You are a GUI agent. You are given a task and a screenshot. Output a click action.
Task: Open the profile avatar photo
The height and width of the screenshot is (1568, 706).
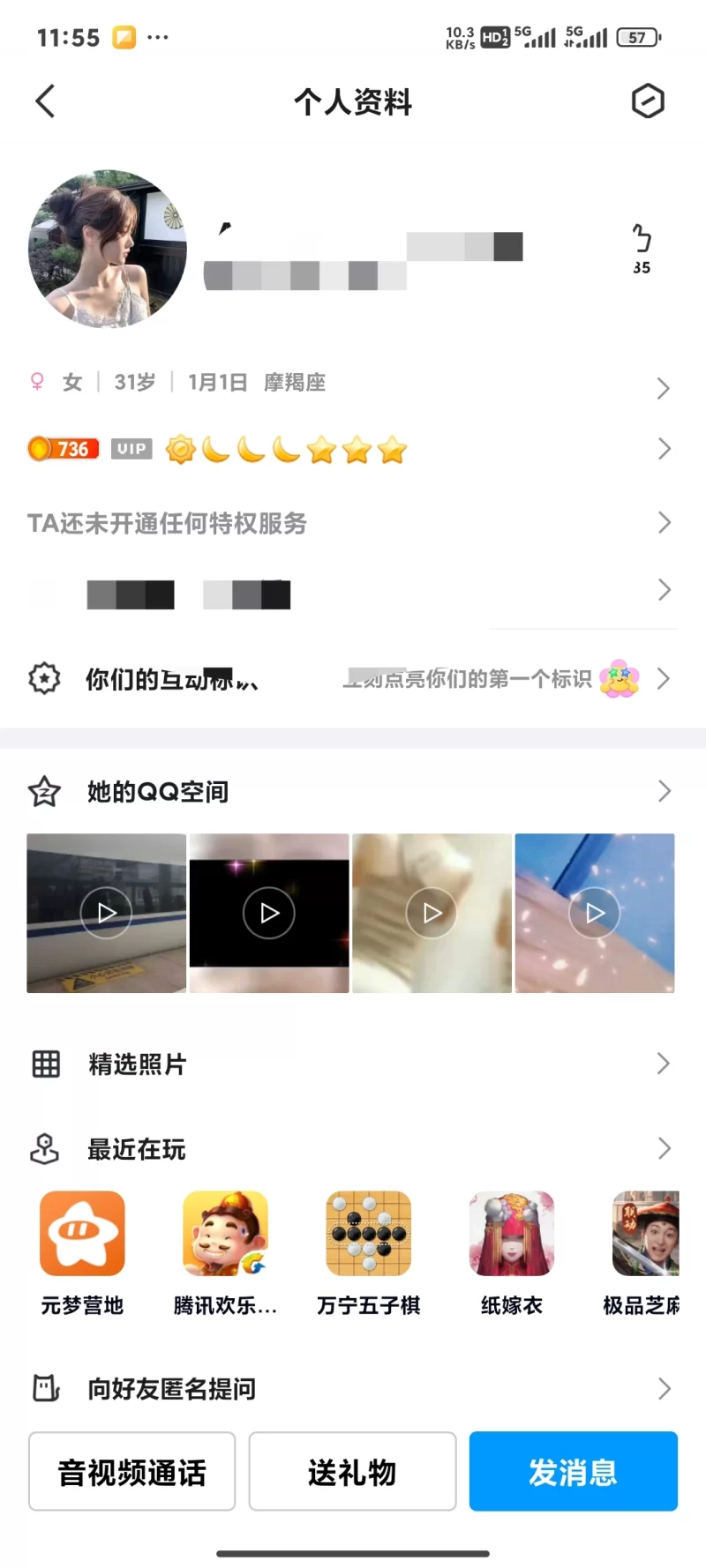108,250
